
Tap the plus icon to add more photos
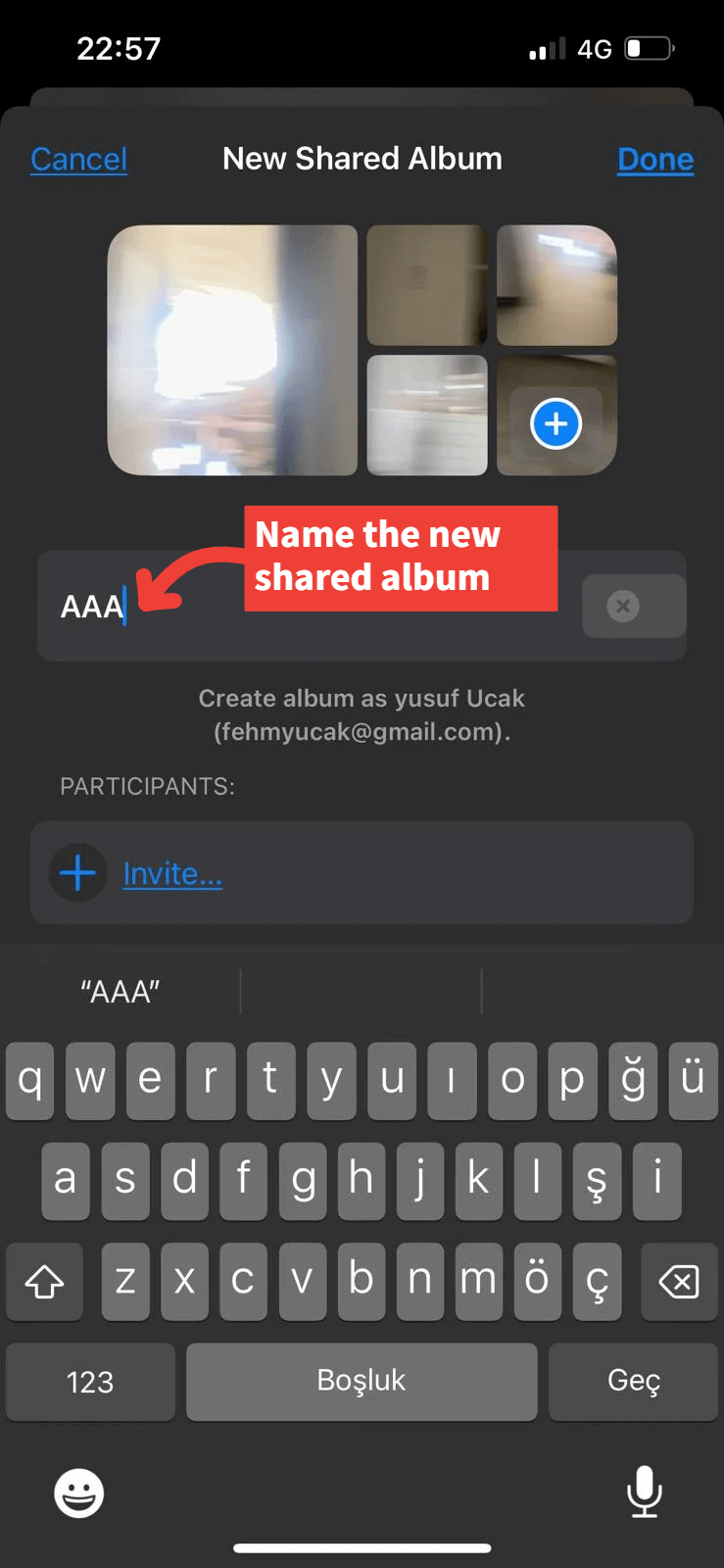click(x=555, y=423)
